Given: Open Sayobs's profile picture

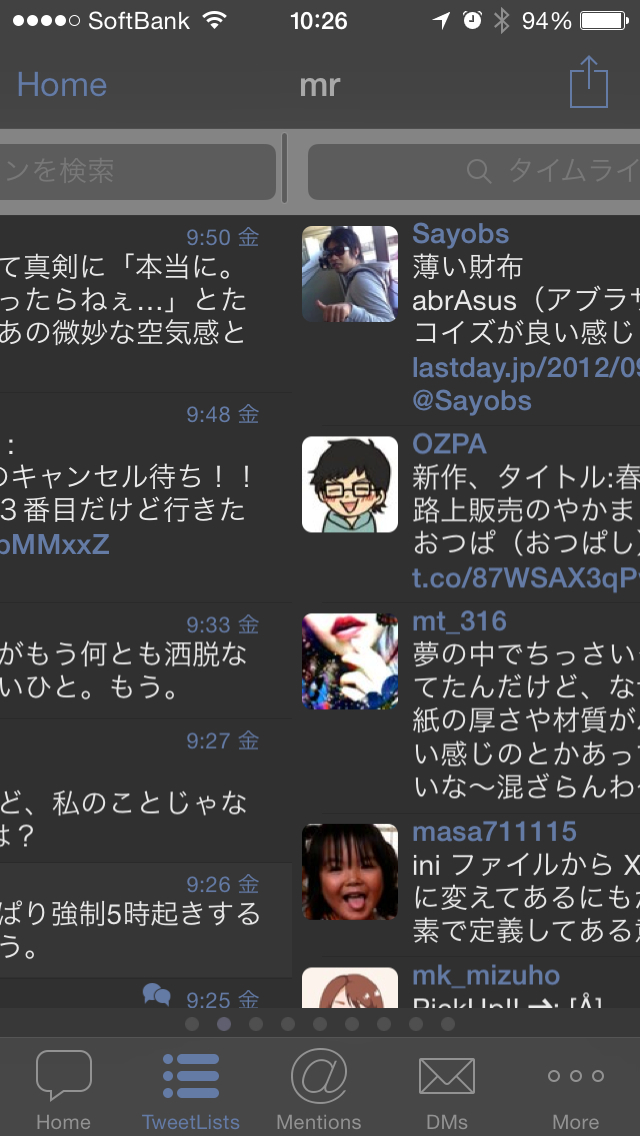Looking at the screenshot, I should pyautogui.click(x=350, y=273).
